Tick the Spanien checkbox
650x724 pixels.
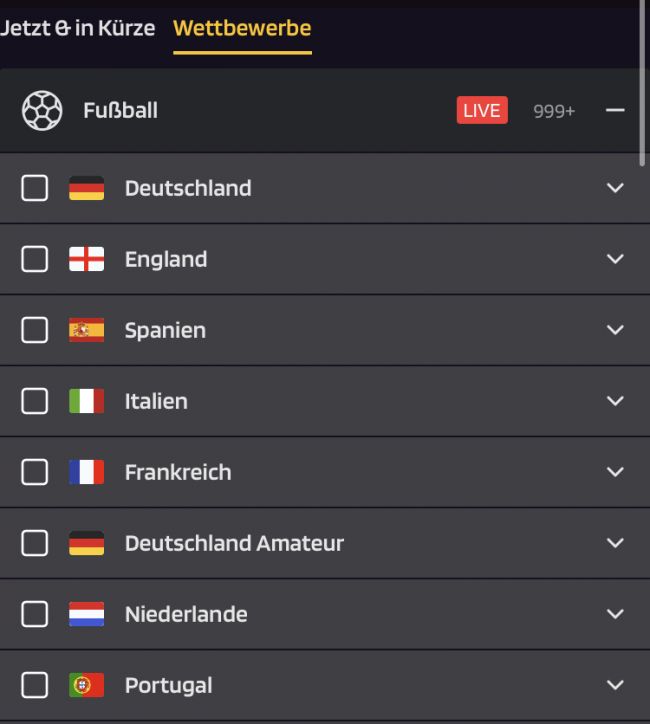click(34, 330)
